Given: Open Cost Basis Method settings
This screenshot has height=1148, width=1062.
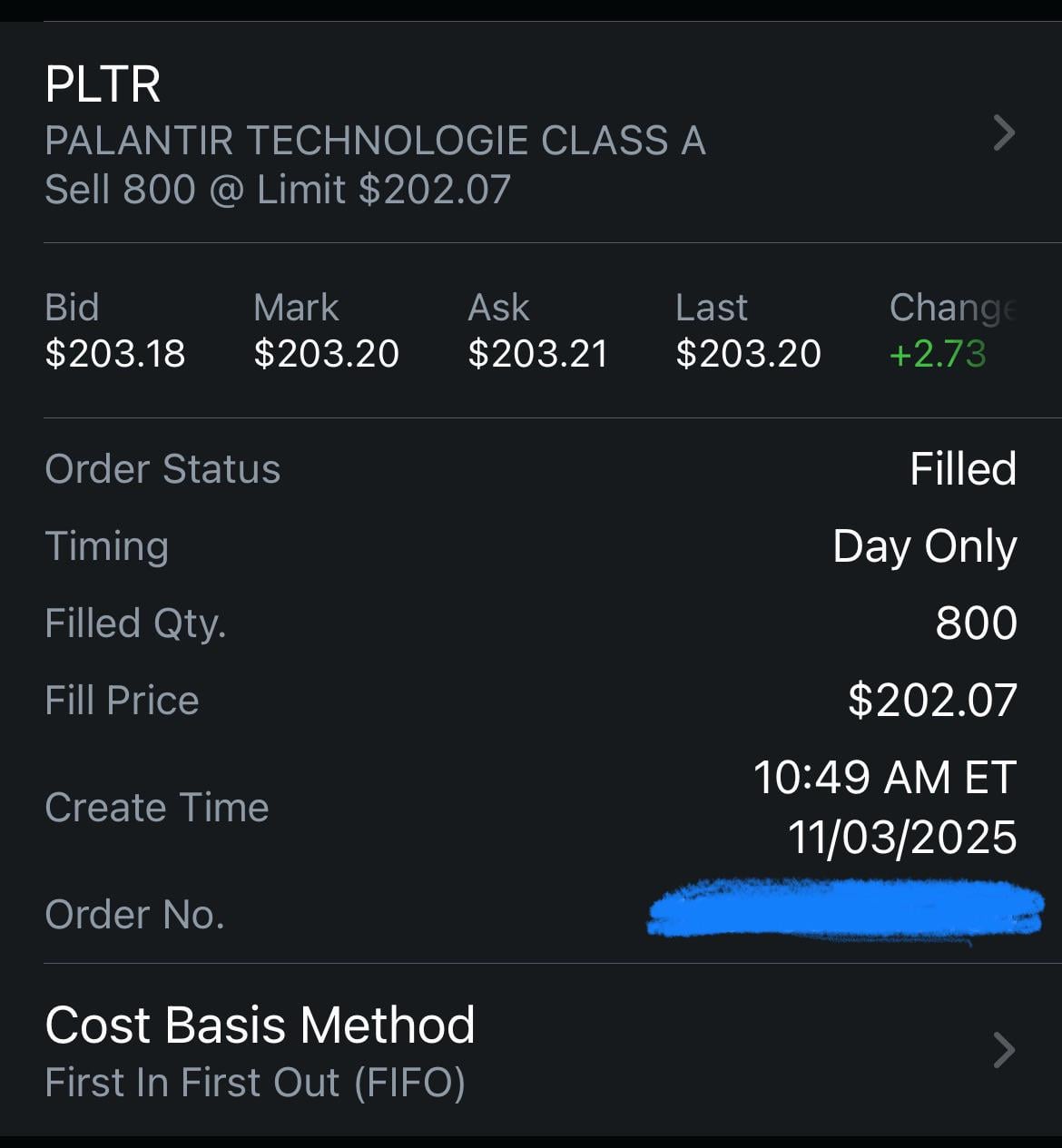Looking at the screenshot, I should point(530,1051).
